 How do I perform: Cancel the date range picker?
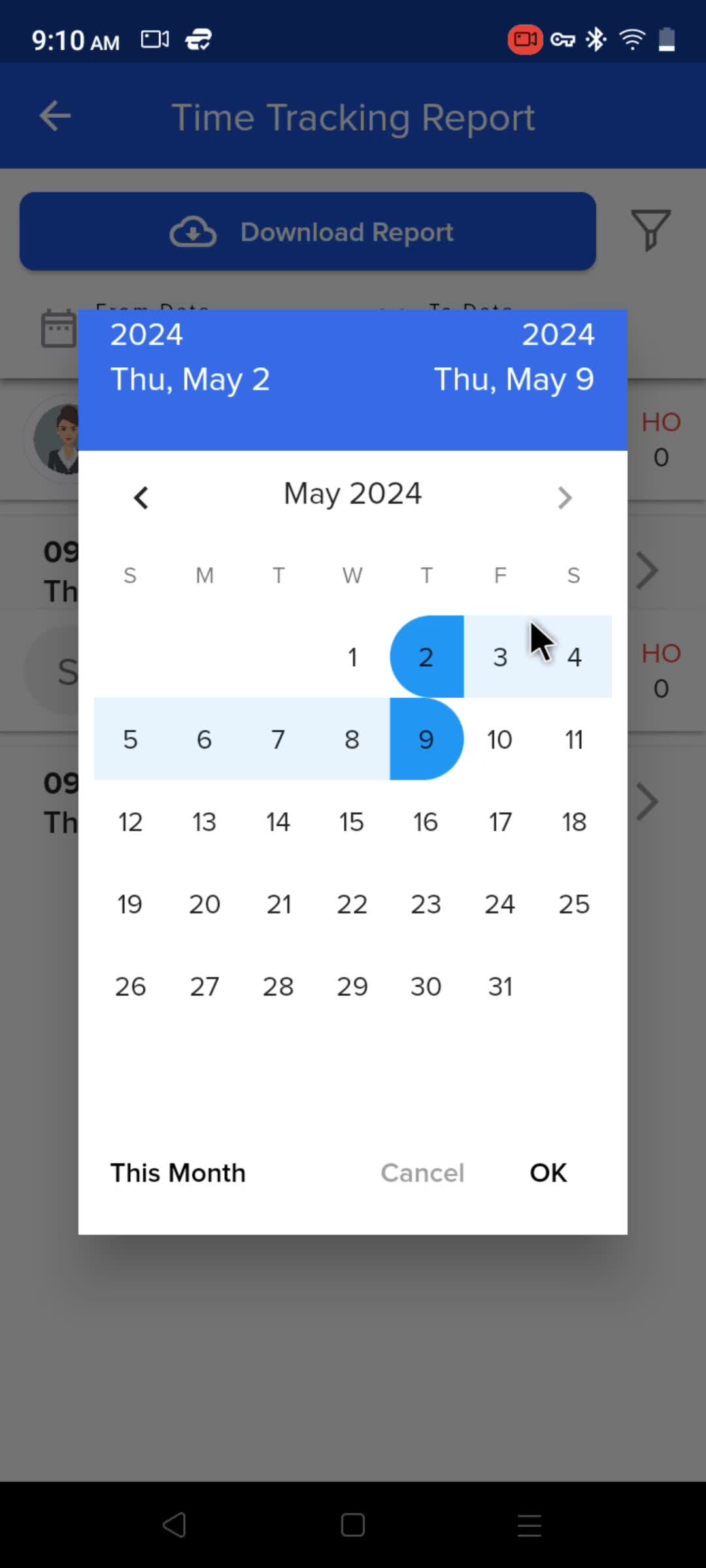(x=422, y=1173)
